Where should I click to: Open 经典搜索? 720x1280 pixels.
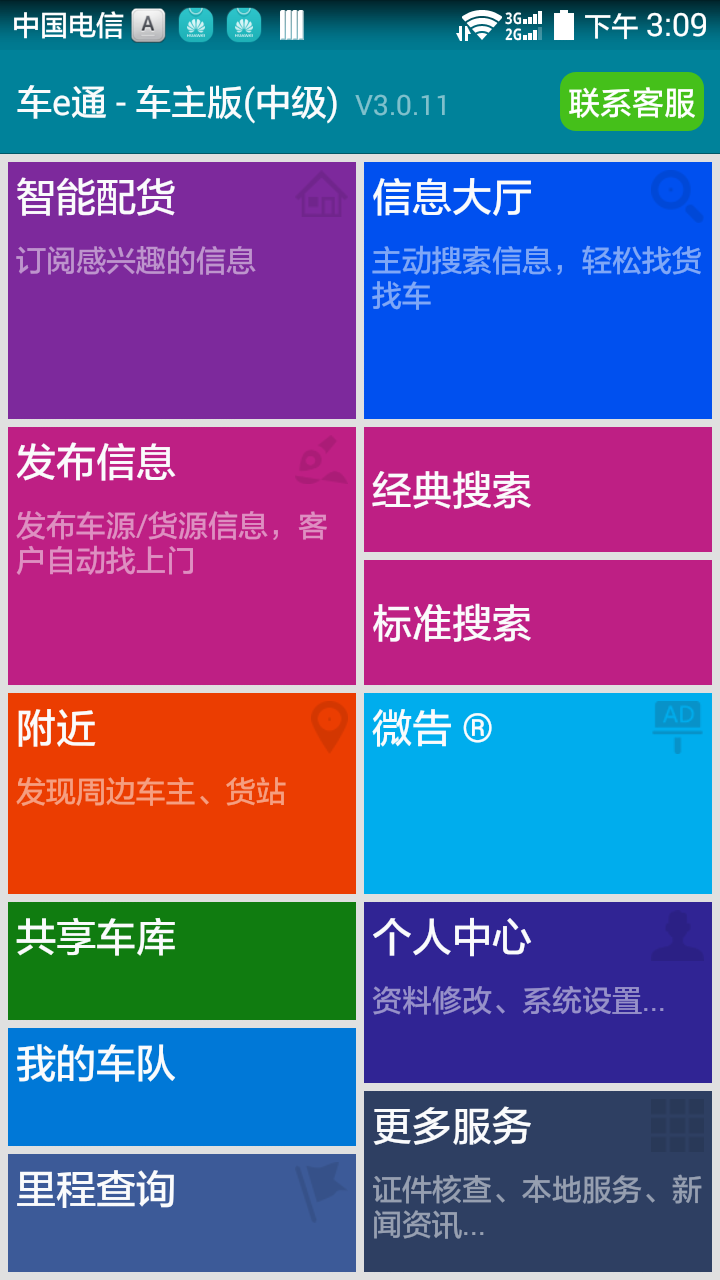538,490
